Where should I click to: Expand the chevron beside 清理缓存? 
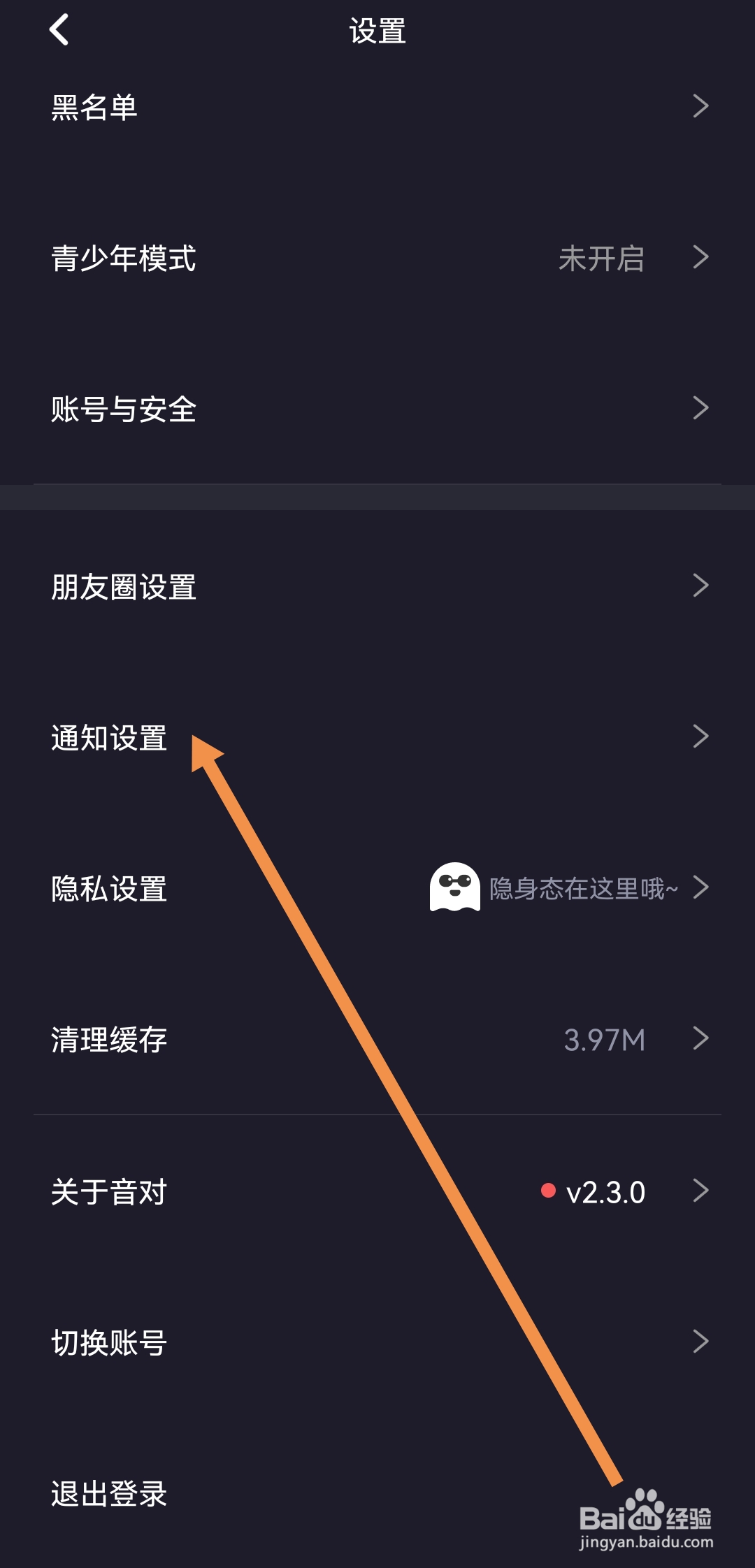click(x=701, y=1041)
